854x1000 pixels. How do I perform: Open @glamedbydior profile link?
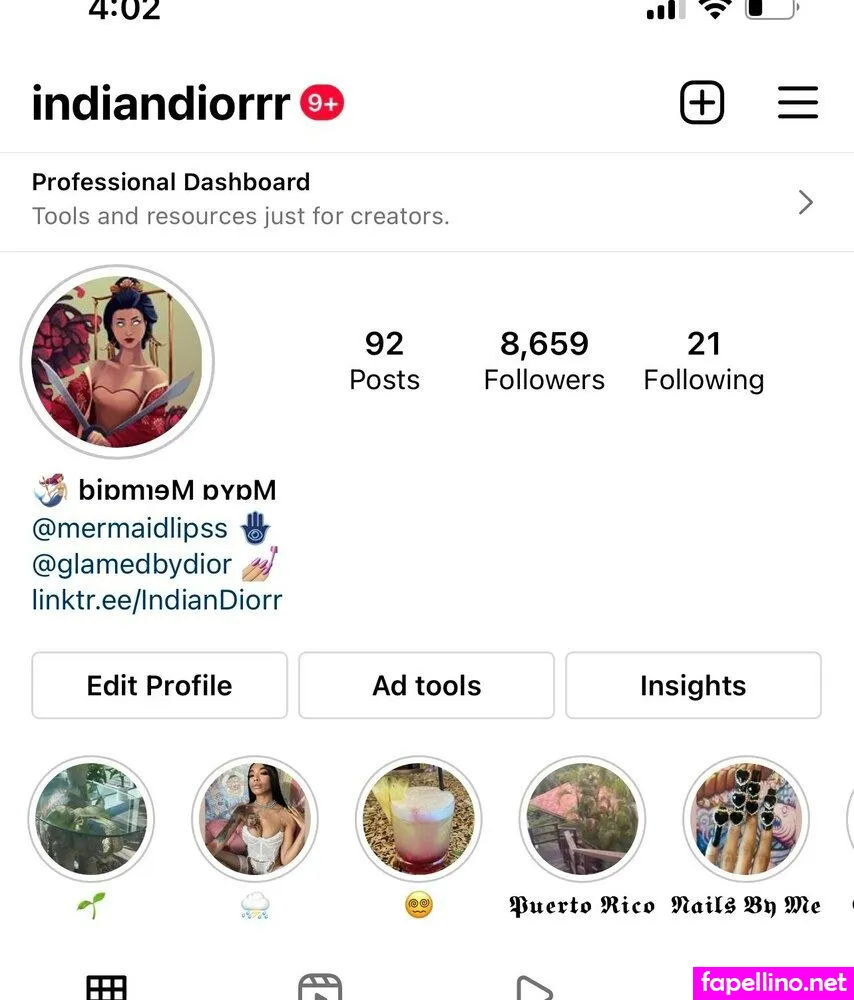click(132, 564)
